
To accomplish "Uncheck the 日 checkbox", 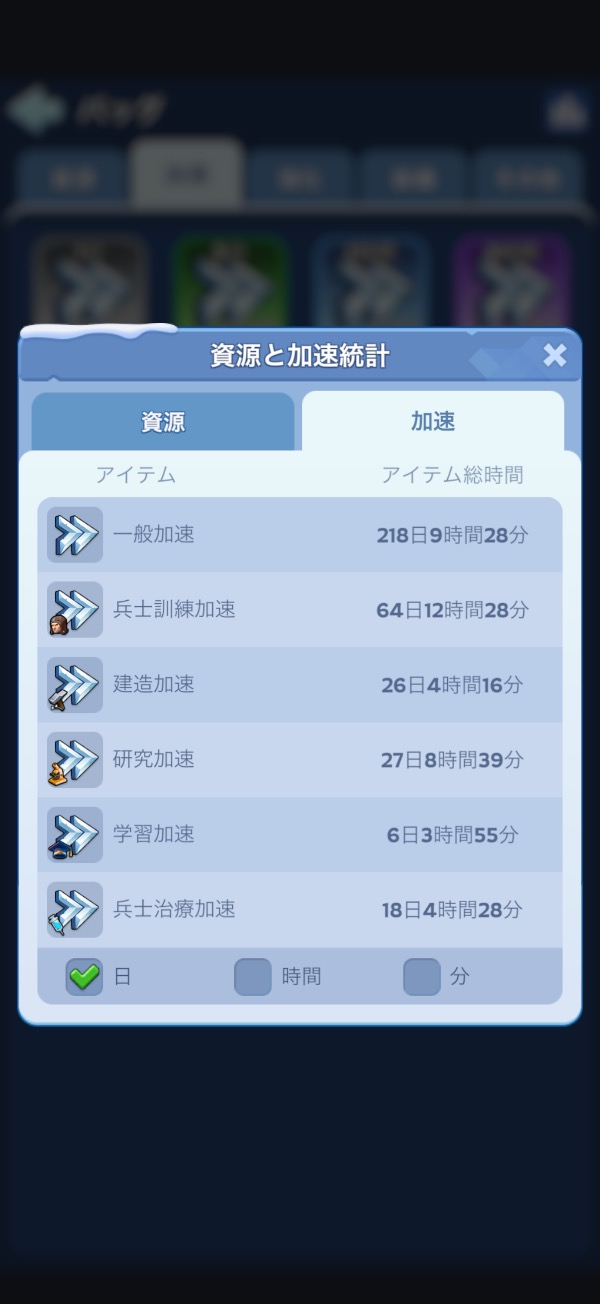I will pyautogui.click(x=85, y=977).
